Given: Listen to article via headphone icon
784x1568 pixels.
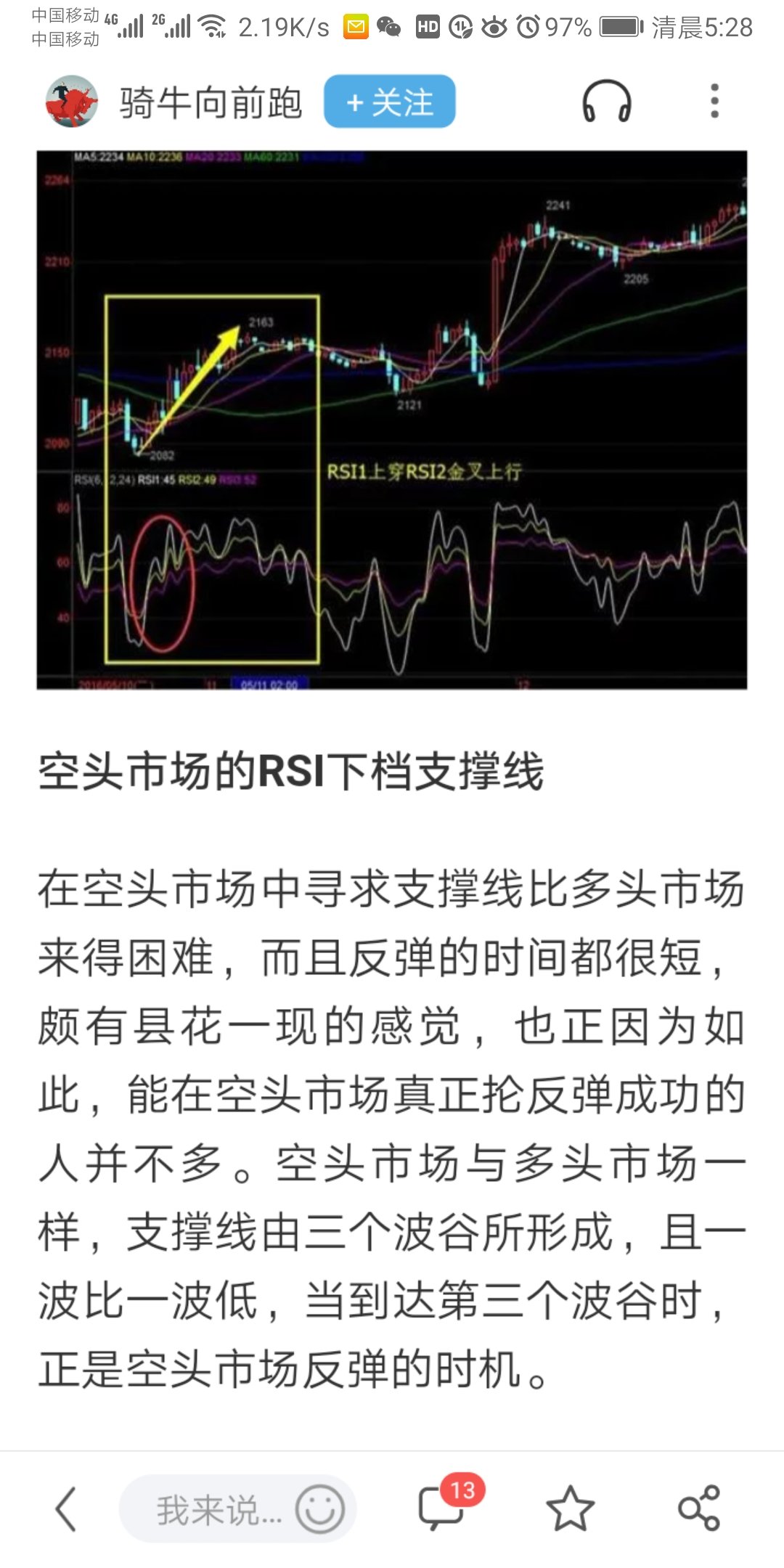Looking at the screenshot, I should (606, 102).
